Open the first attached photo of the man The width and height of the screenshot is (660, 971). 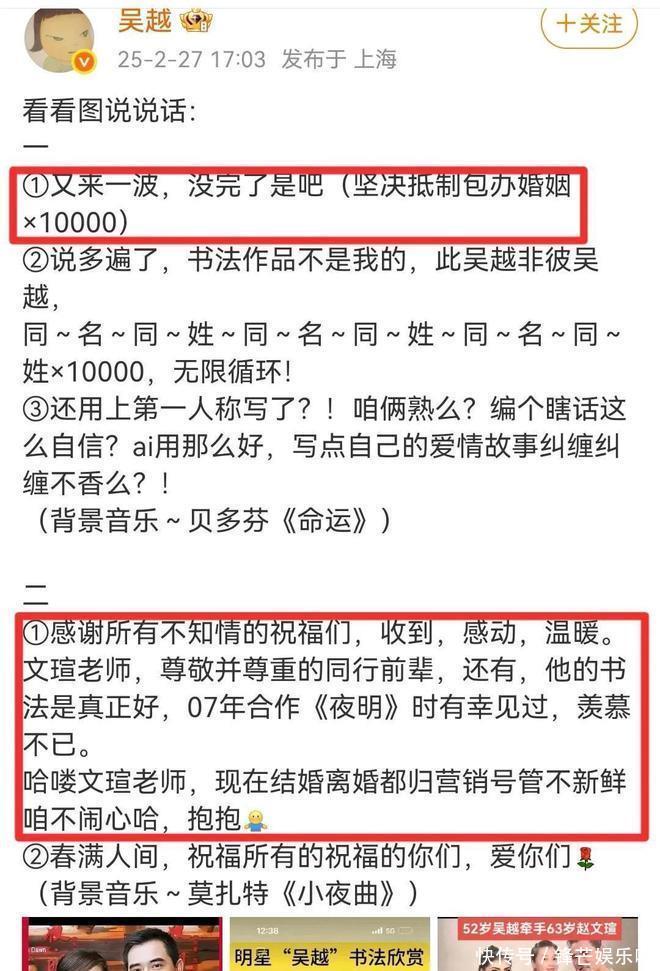121,945
